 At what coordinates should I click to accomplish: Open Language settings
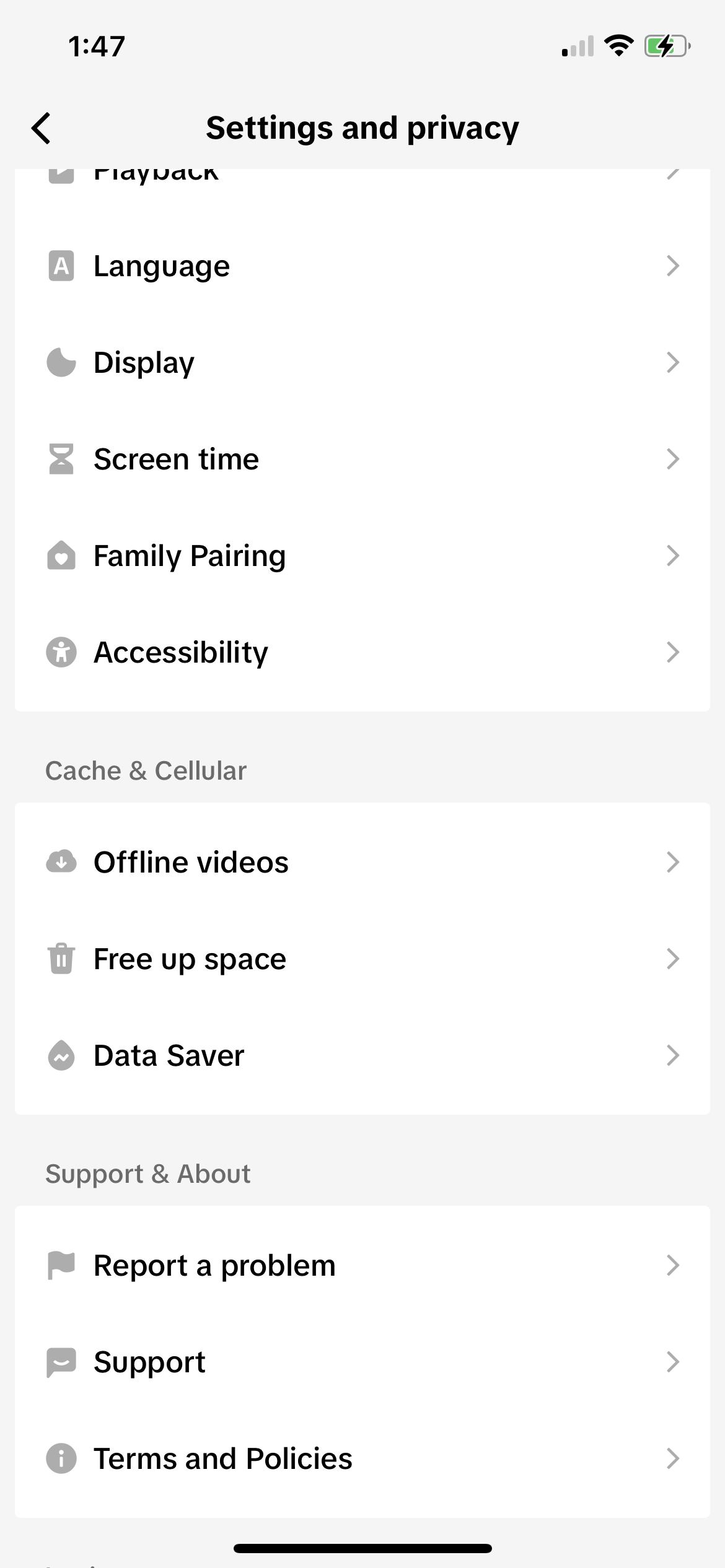pos(362,266)
